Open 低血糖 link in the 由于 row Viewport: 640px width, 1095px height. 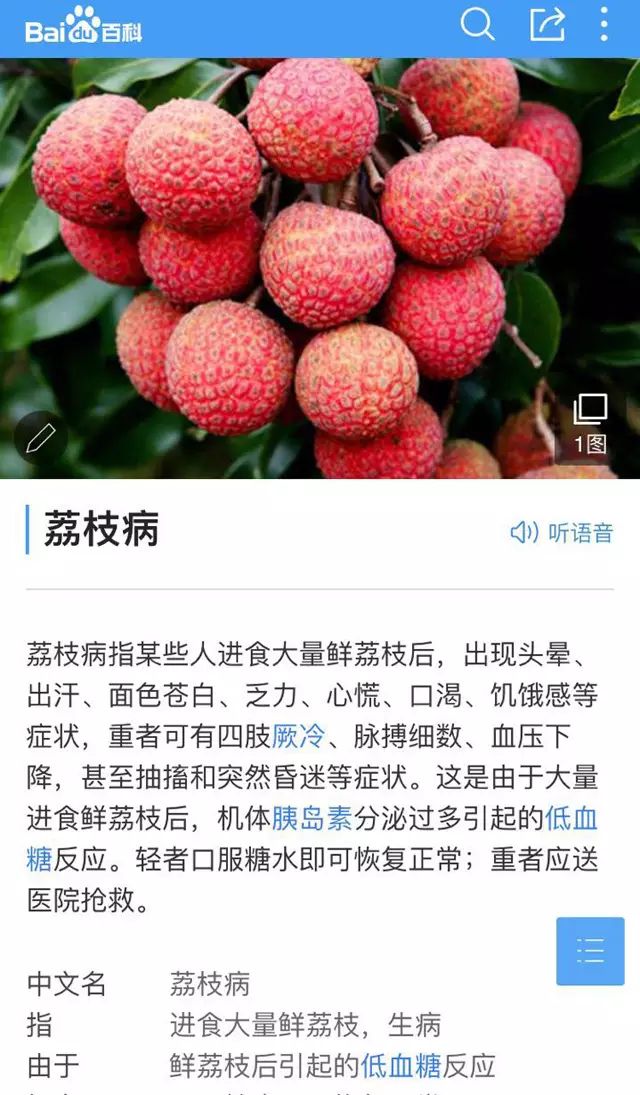401,1066
